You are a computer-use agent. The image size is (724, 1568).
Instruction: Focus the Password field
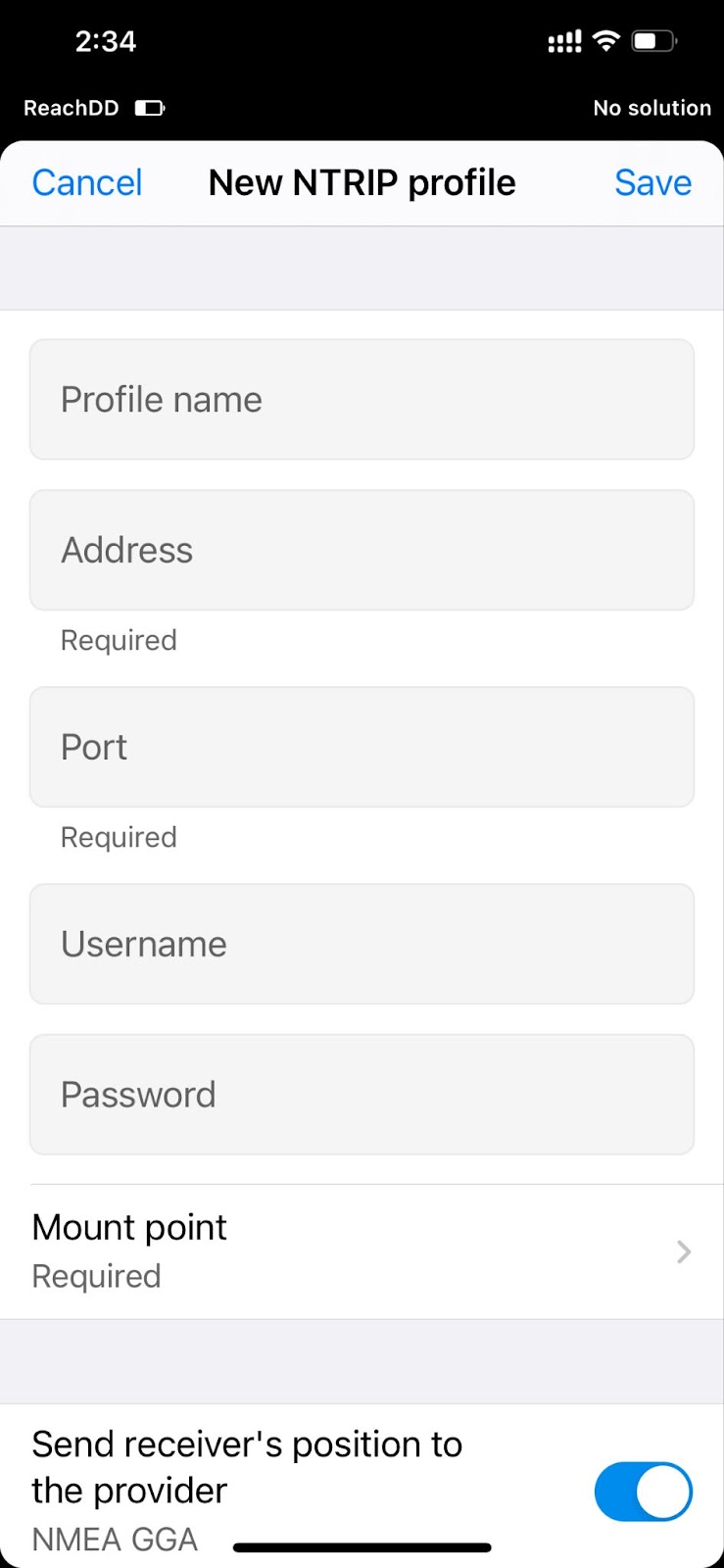tap(362, 1095)
